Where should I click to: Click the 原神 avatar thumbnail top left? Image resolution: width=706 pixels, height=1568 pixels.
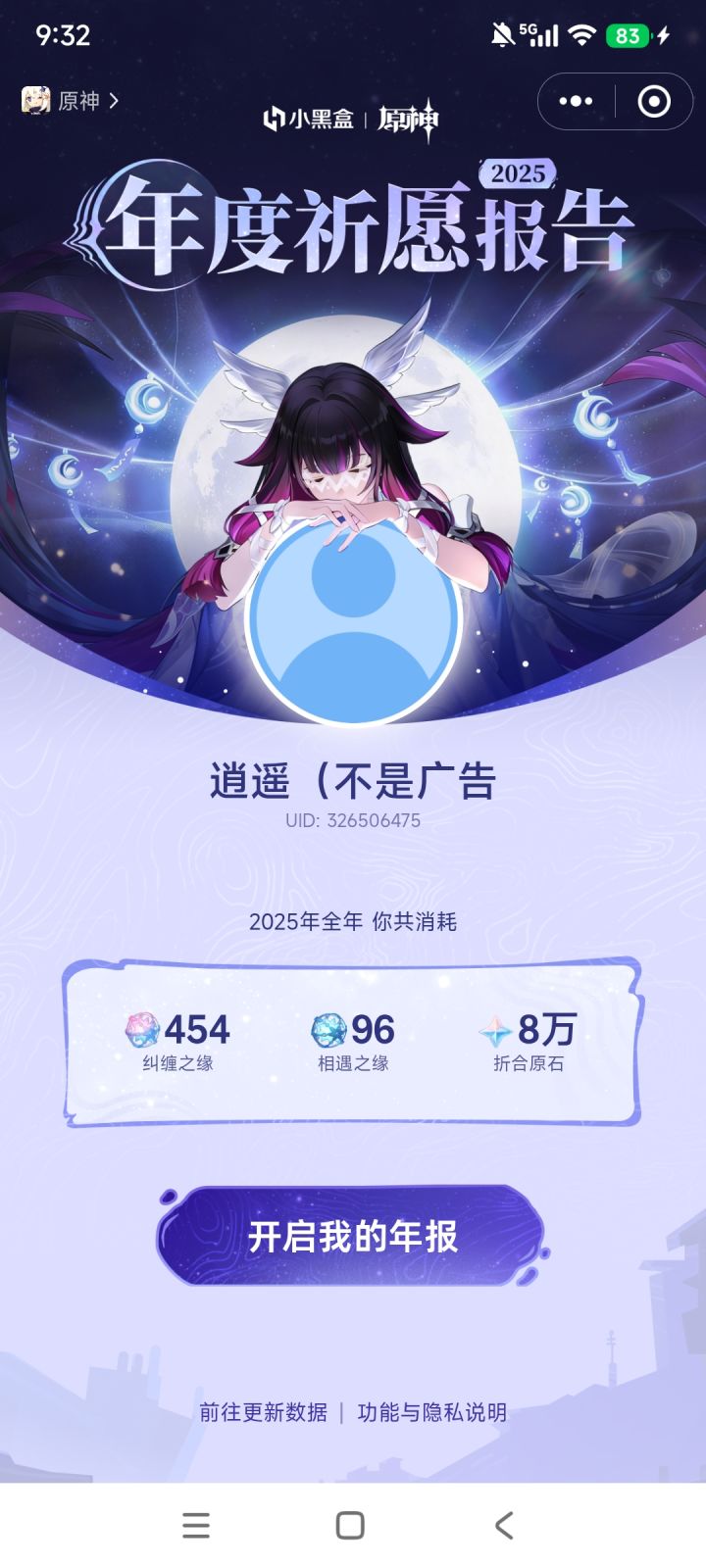[35, 101]
